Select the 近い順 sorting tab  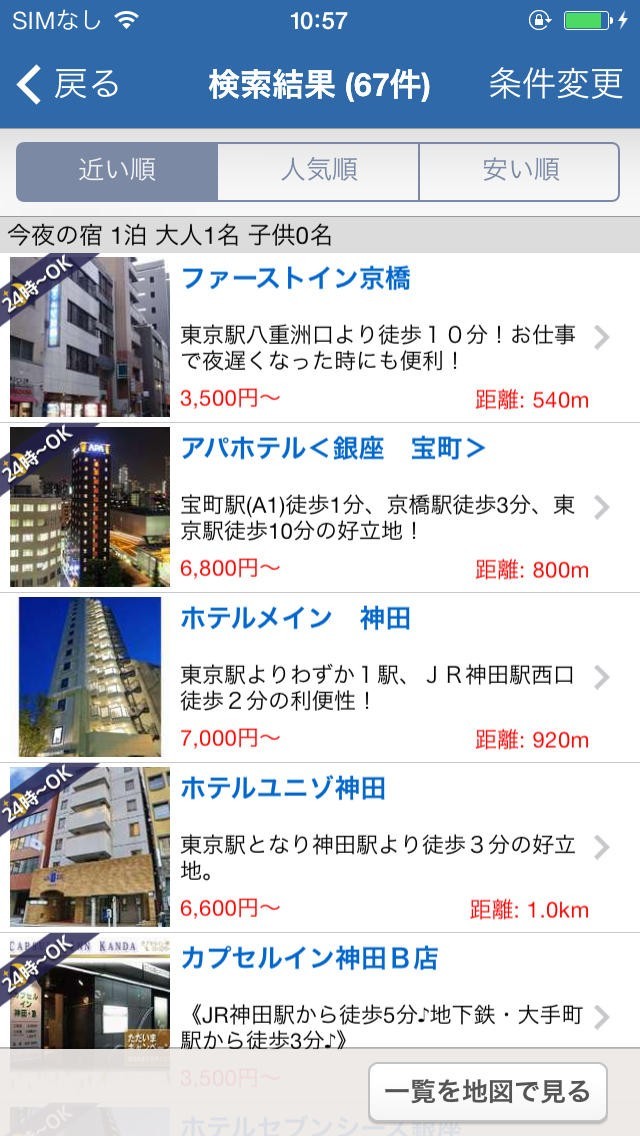click(117, 171)
